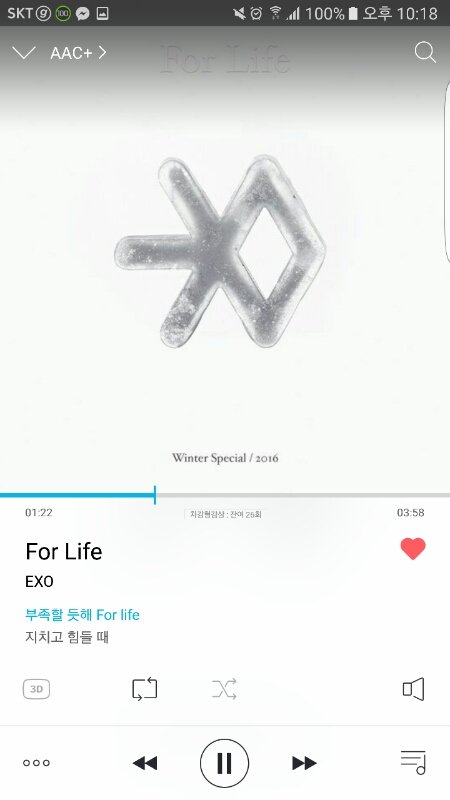Change the repeat mode

click(x=144, y=689)
